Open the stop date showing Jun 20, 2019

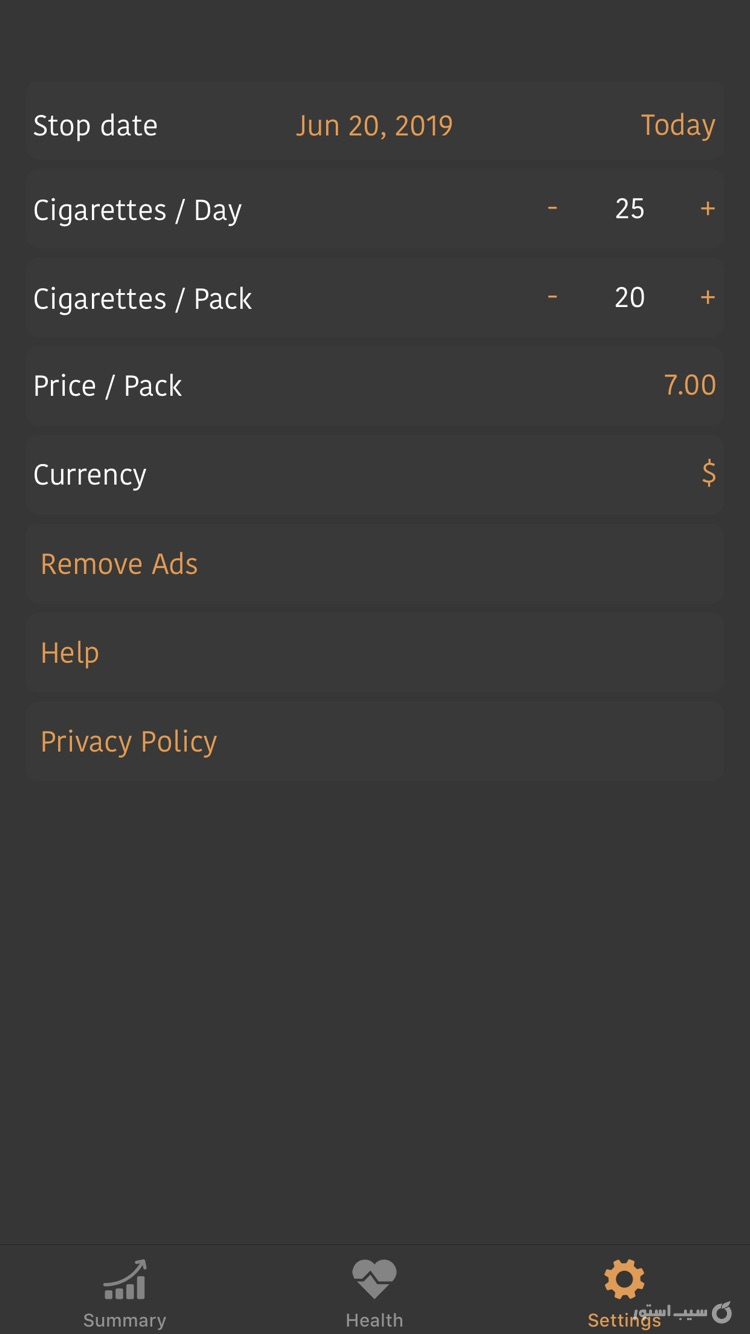(x=375, y=125)
